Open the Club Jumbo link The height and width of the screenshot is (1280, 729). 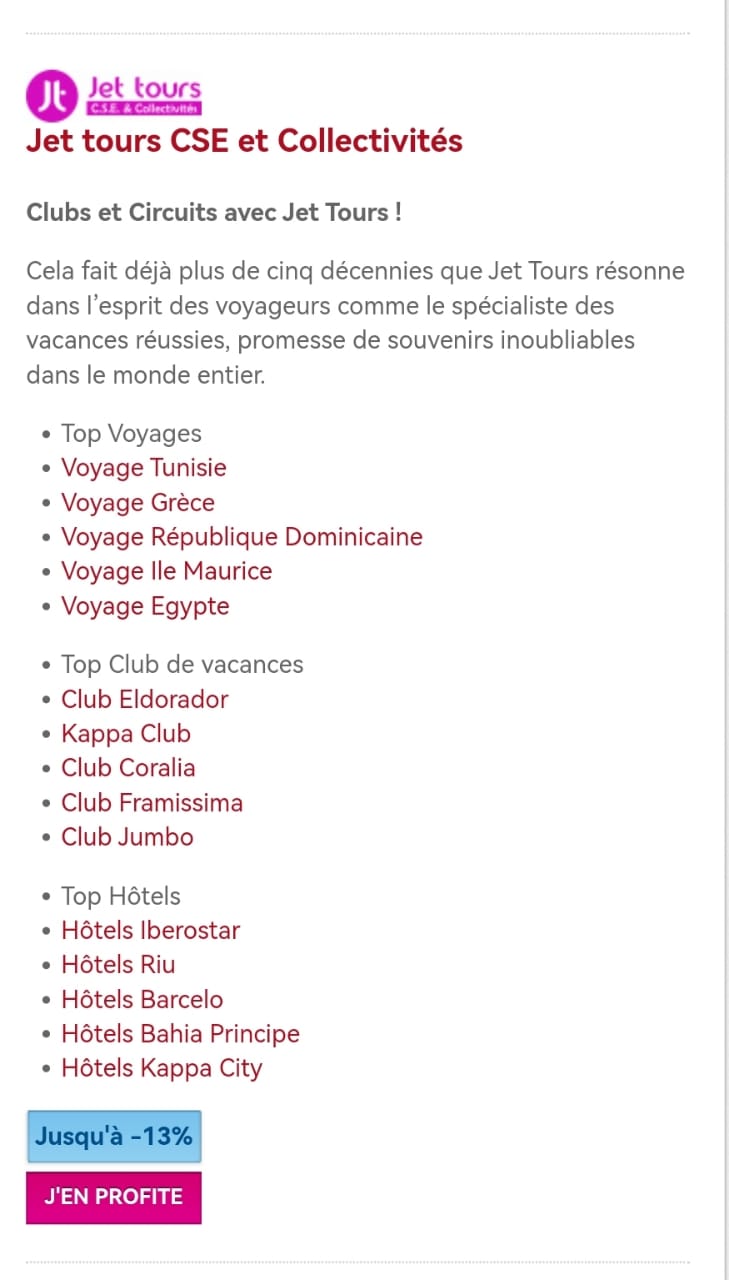pos(128,837)
